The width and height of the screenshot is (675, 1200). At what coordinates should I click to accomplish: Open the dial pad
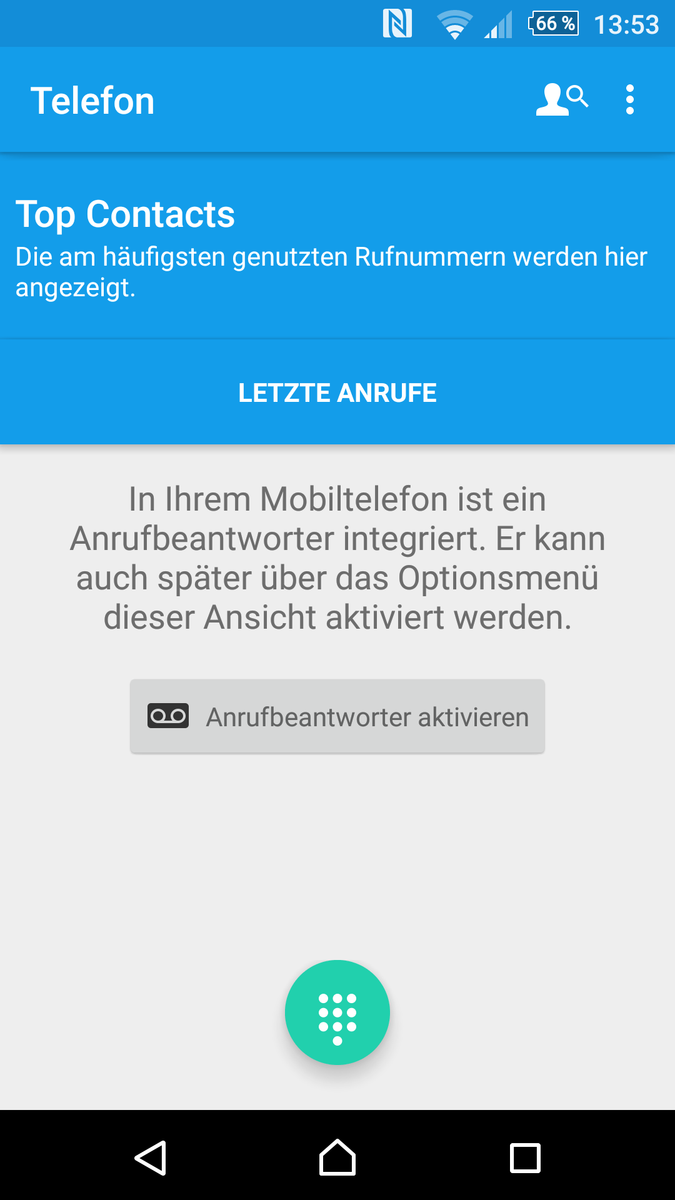click(337, 1013)
